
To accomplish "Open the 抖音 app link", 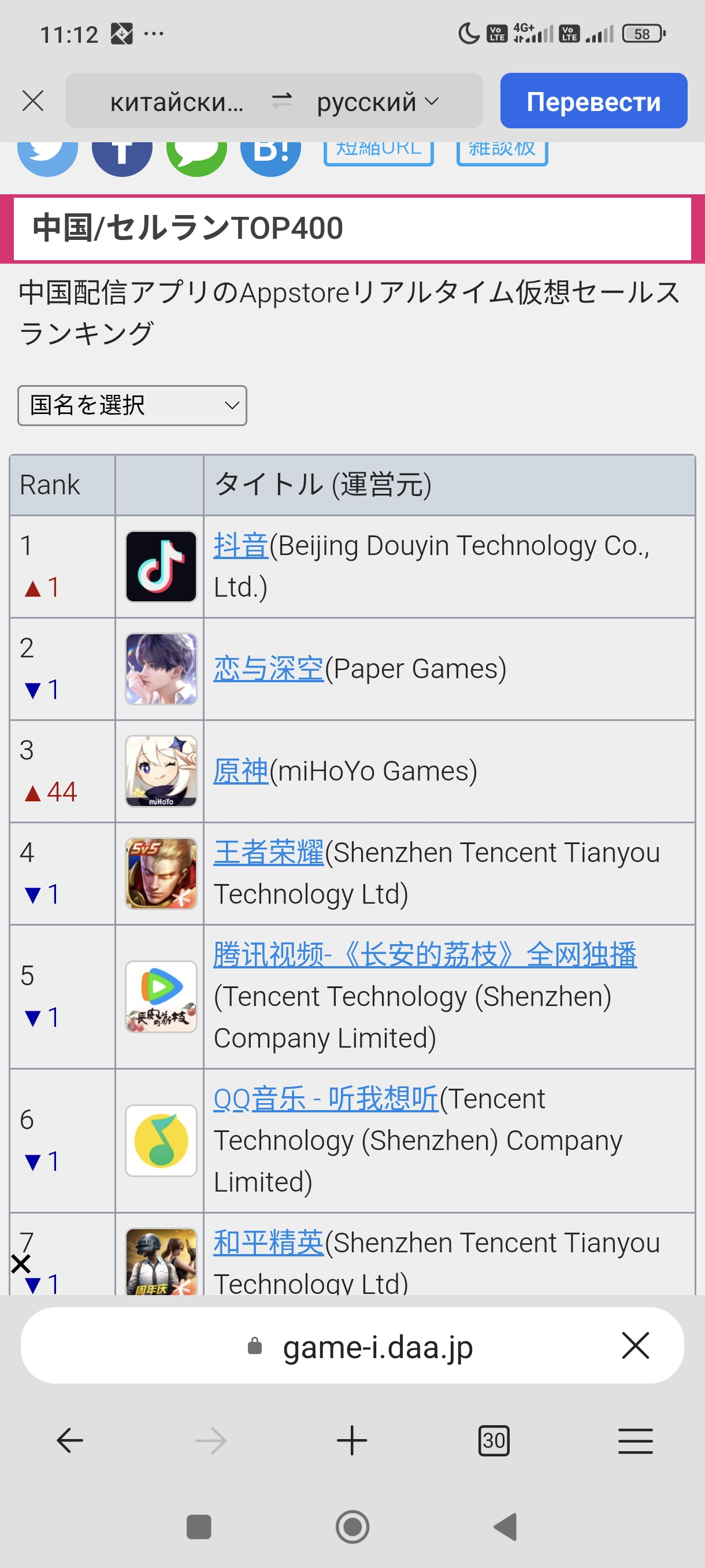I will (x=241, y=545).
